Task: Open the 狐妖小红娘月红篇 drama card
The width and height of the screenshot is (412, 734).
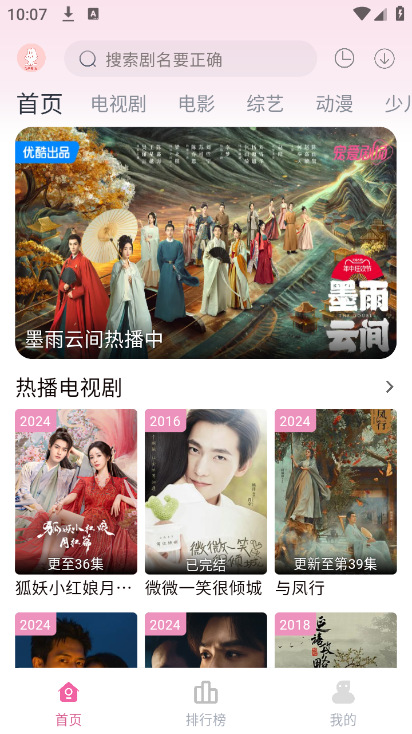Action: tap(76, 503)
